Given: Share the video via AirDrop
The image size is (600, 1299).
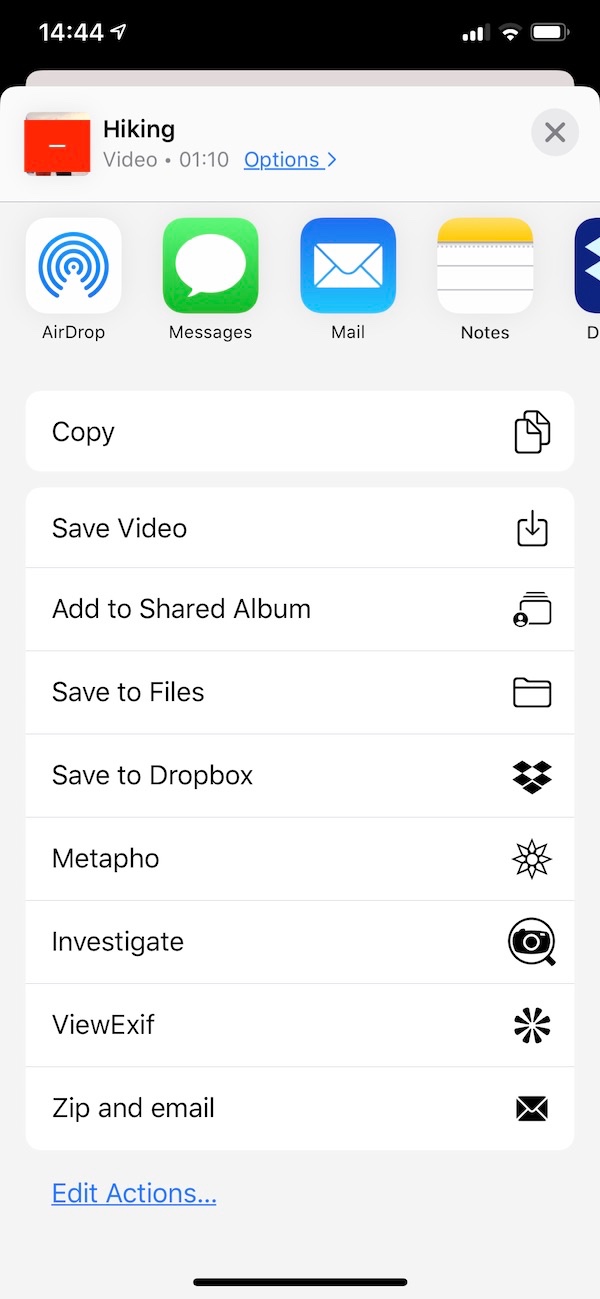Looking at the screenshot, I should click(x=74, y=267).
